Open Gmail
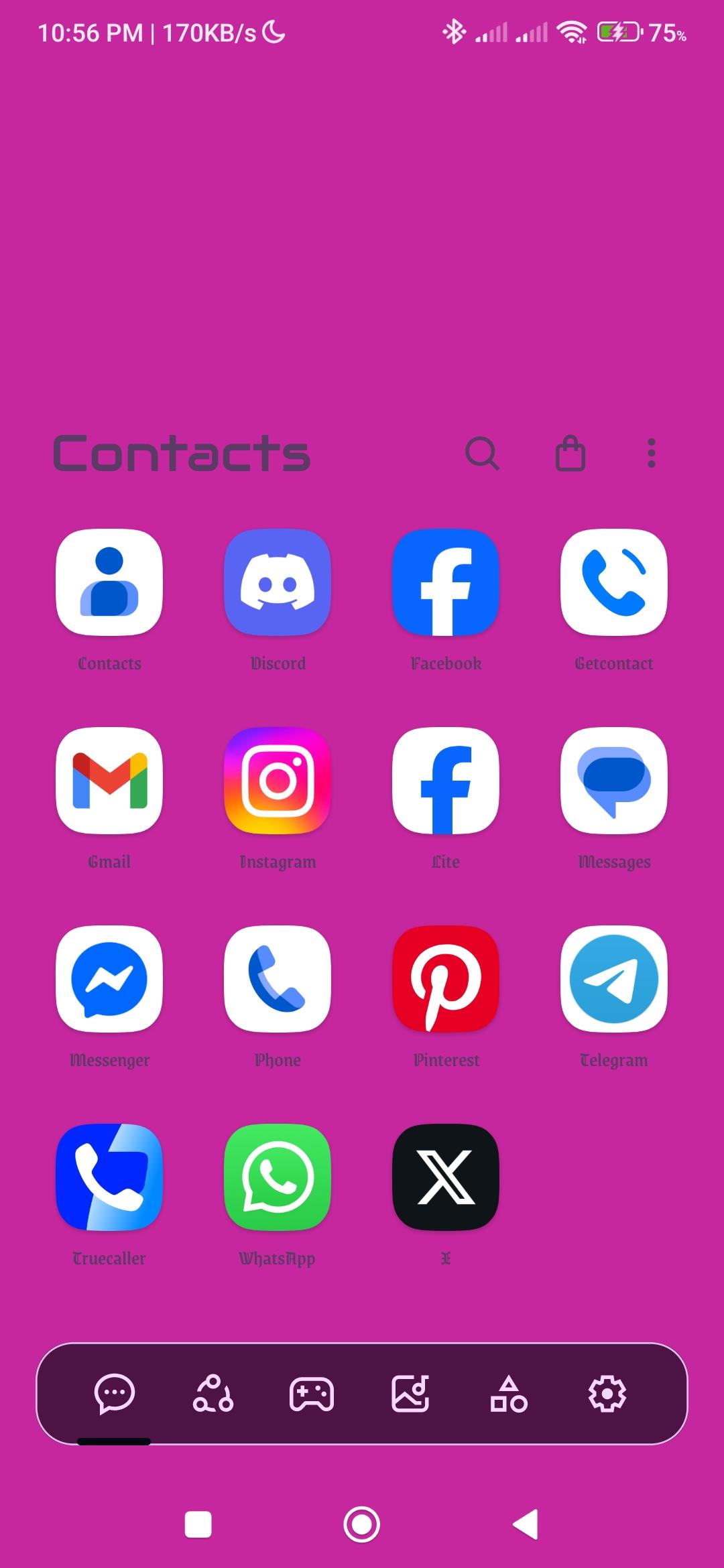 click(109, 781)
